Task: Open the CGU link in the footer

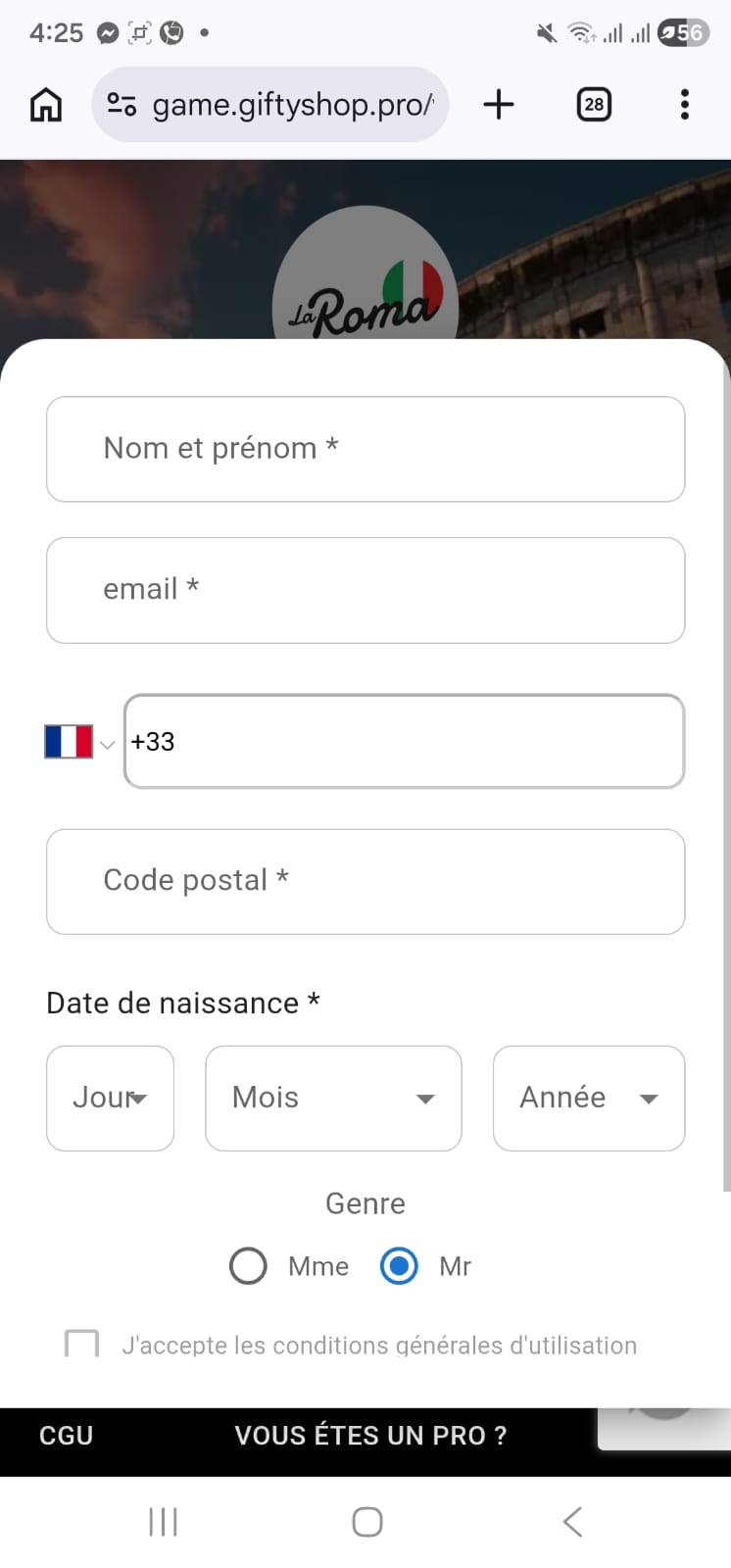Action: (65, 1435)
